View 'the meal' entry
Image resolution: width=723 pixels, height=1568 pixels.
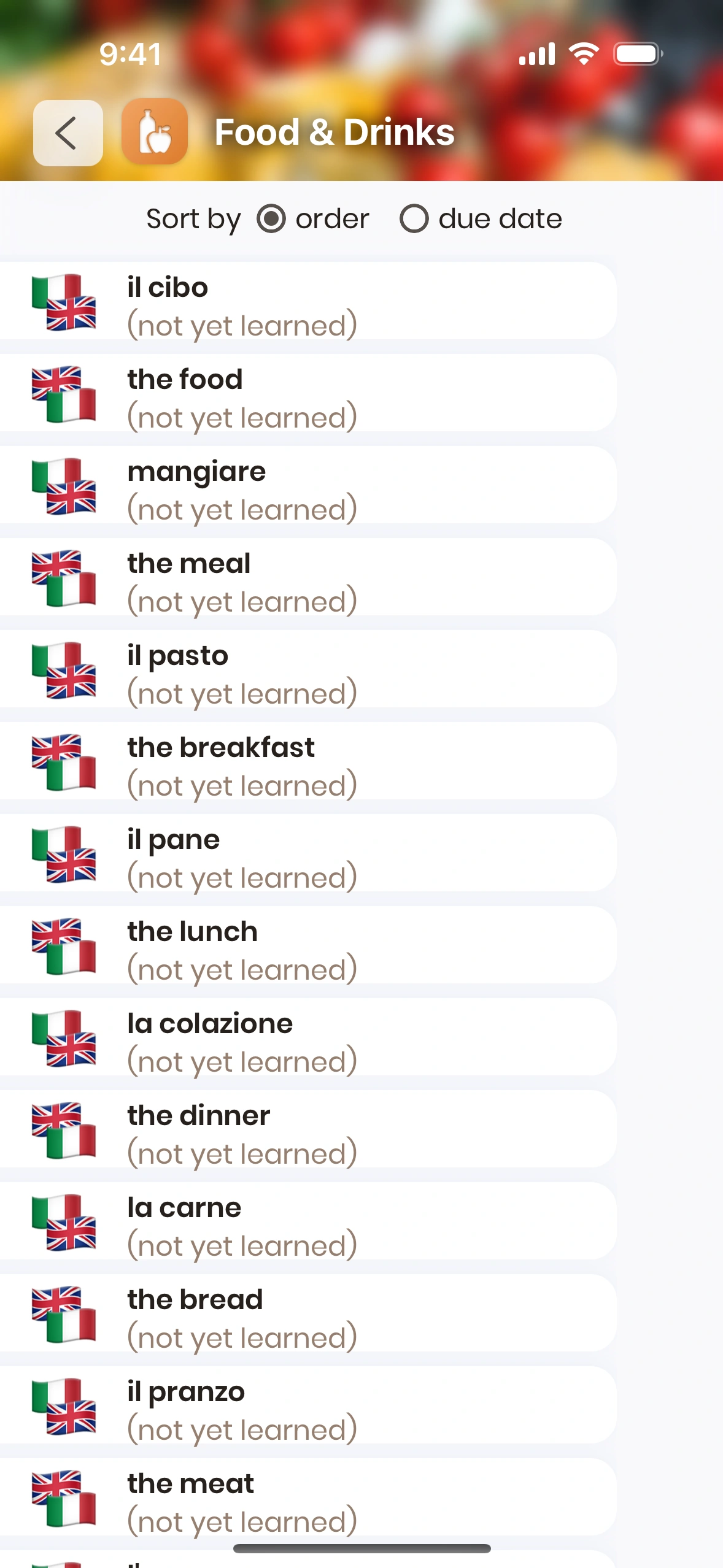307,577
